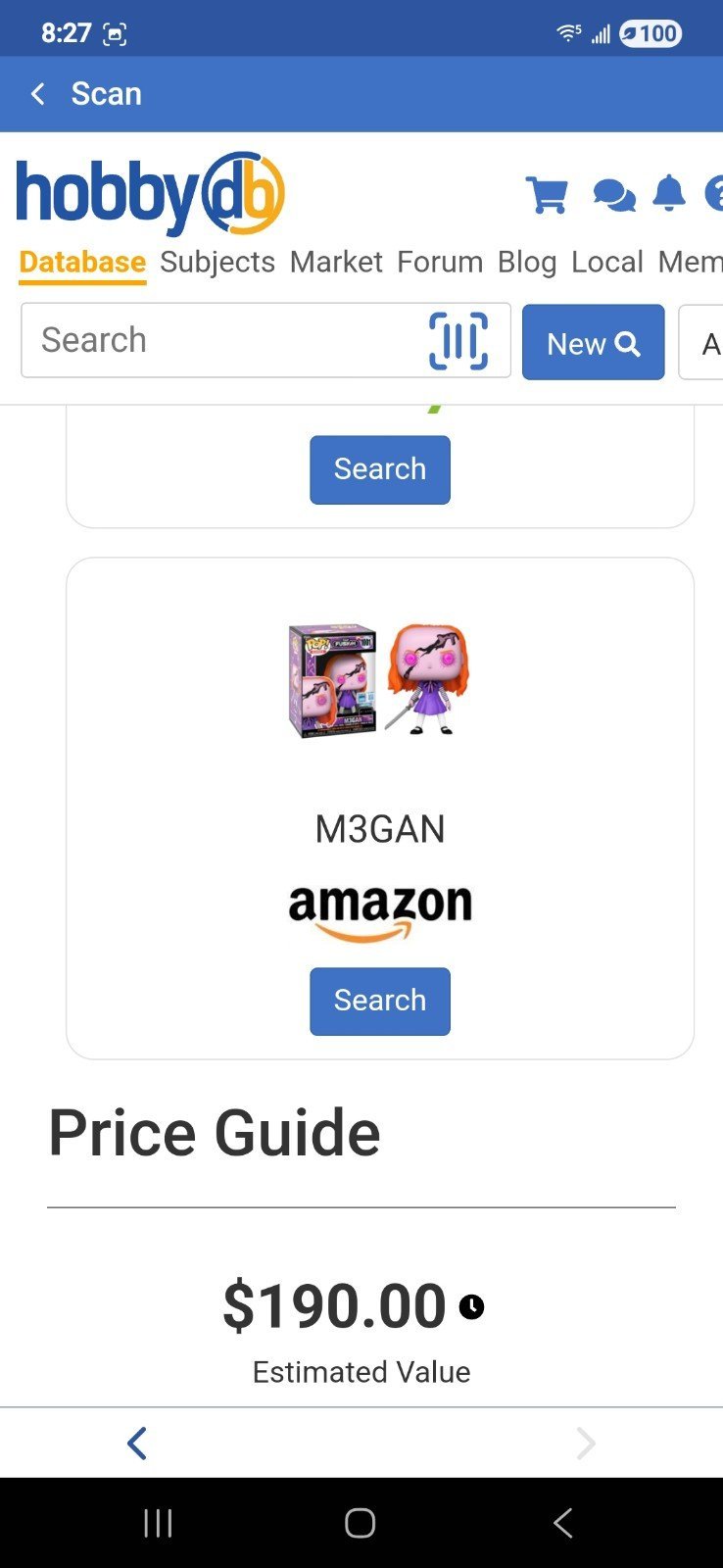Viewport: 723px width, 1568px height.
Task: Switch to the Subjects tab
Action: tap(217, 262)
